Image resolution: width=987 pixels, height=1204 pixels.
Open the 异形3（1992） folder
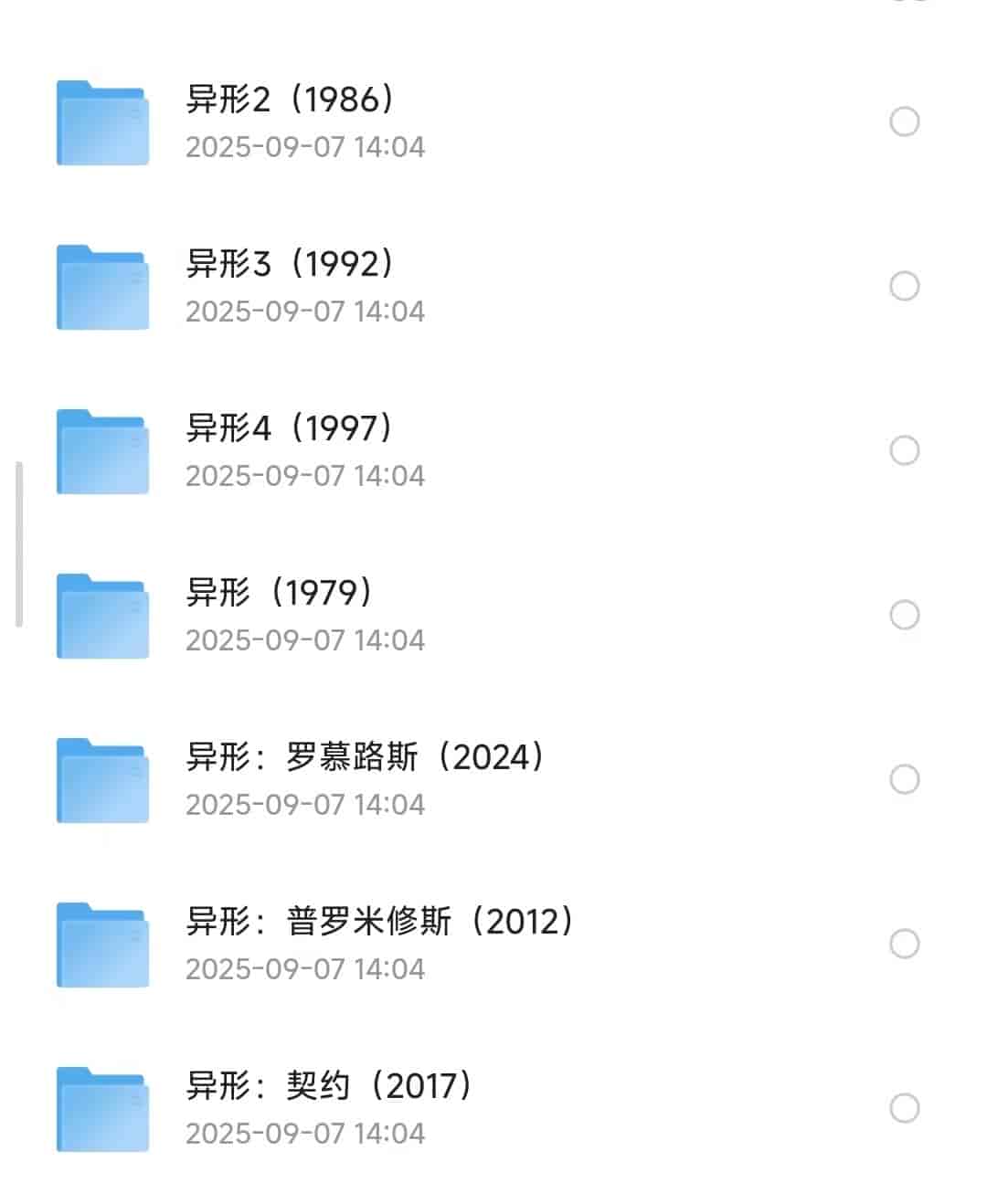pyautogui.click(x=290, y=263)
